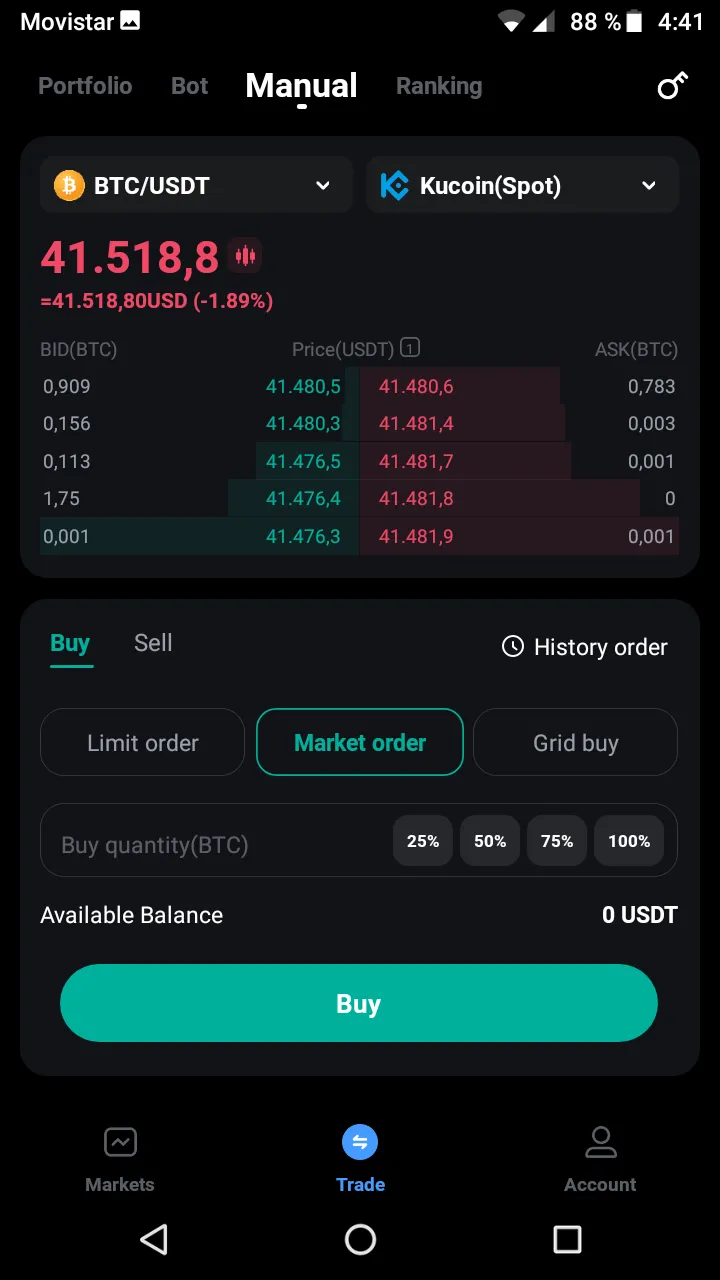Switch to the Portfolio tab
Image resolution: width=720 pixels, height=1280 pixels.
(x=85, y=86)
